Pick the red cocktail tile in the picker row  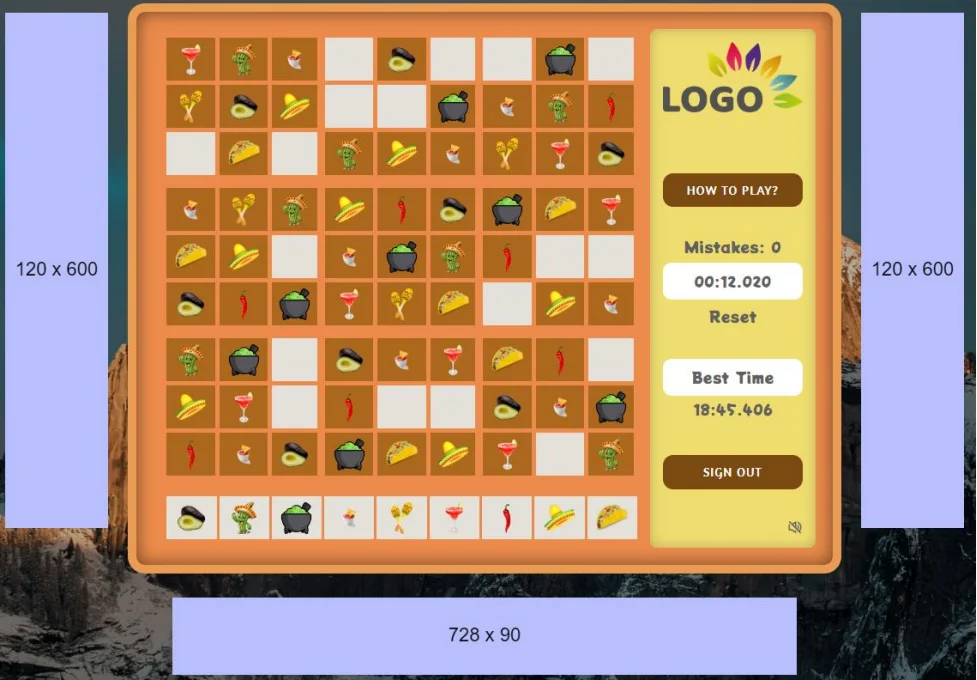coord(454,517)
